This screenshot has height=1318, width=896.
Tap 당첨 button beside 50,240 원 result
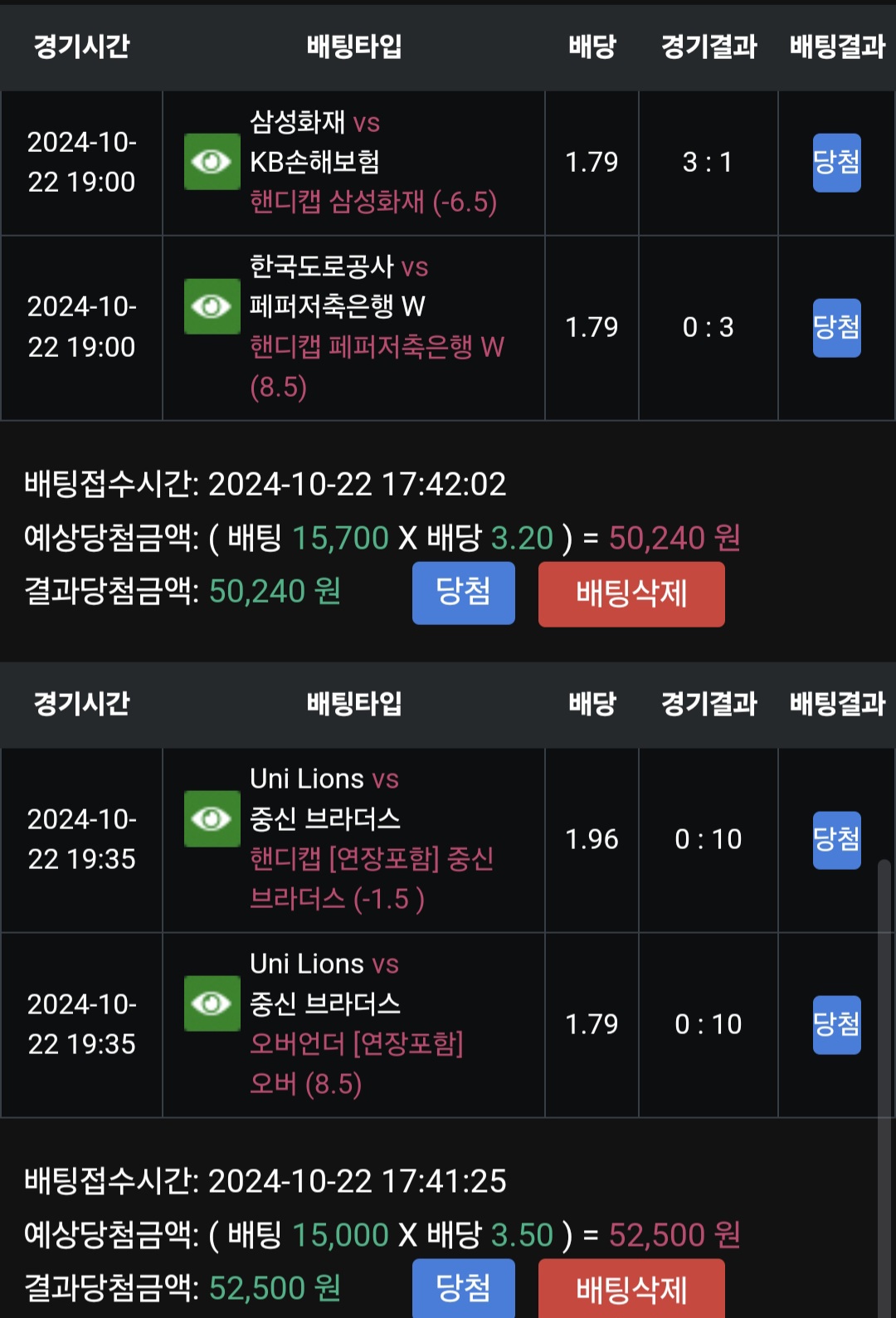coord(463,593)
